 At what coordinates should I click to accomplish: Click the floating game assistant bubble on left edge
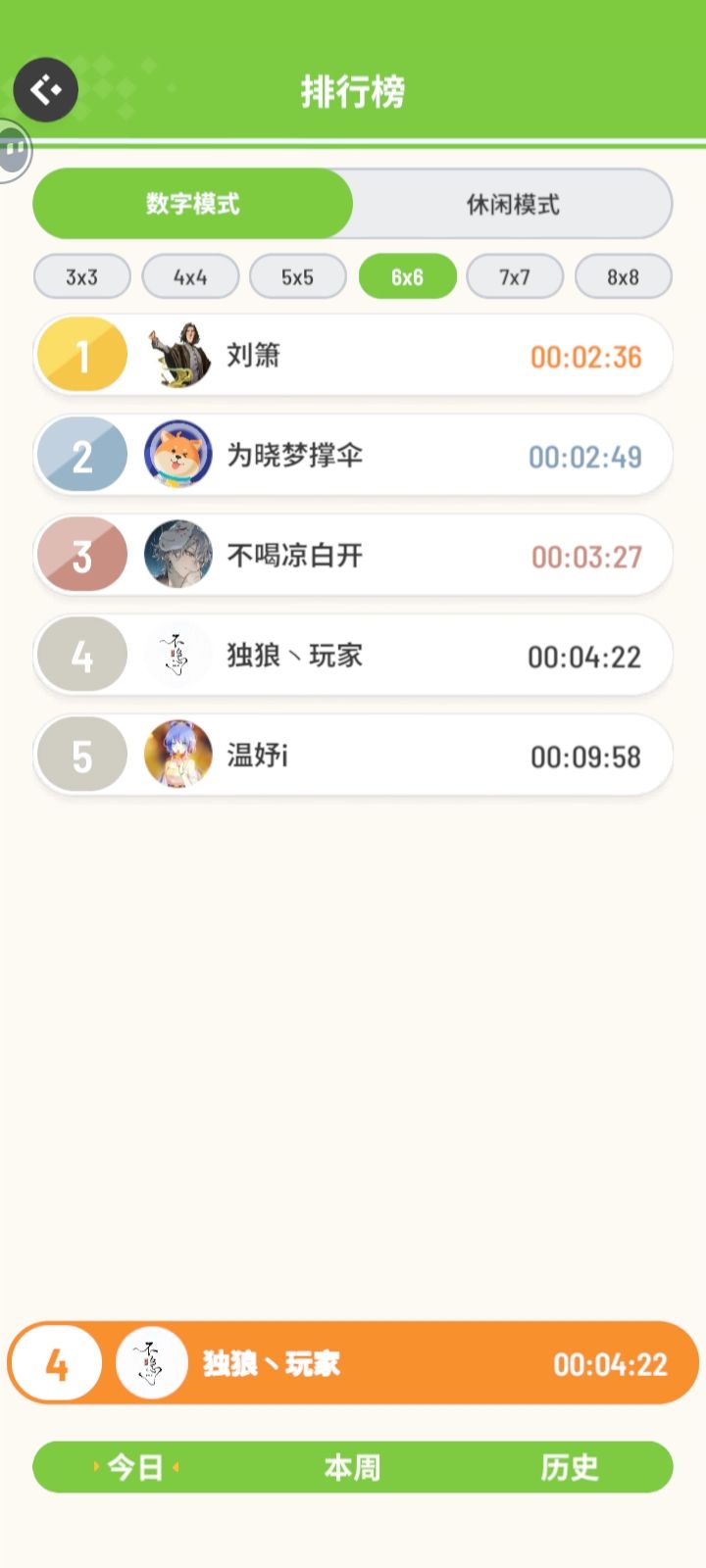pos(14,149)
